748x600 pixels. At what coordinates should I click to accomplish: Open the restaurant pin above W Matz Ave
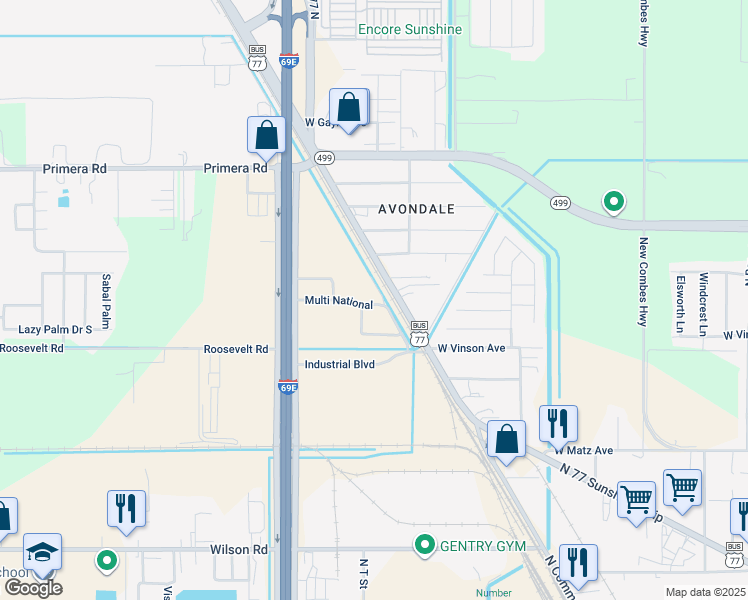[558, 422]
